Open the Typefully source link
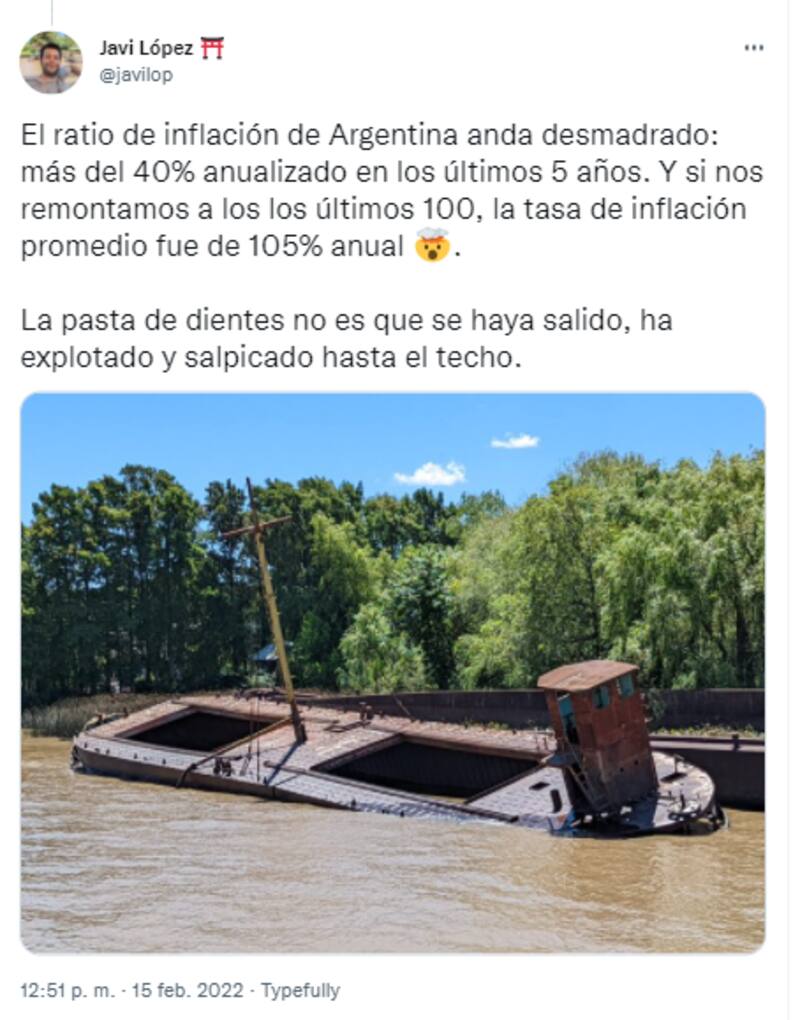 point(300,991)
